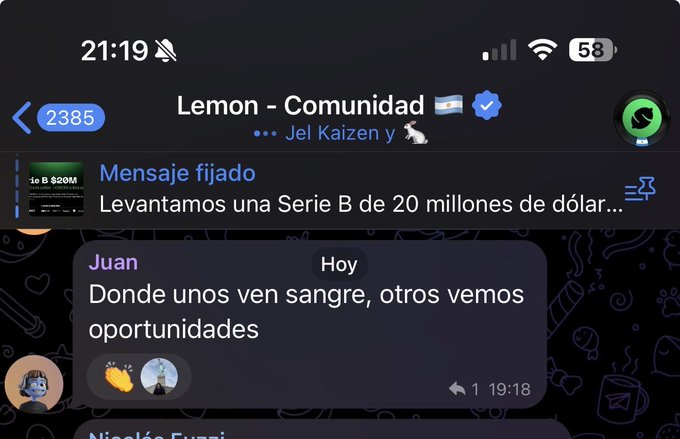
Task: View the reply to Juan's message
Action: coord(463,389)
